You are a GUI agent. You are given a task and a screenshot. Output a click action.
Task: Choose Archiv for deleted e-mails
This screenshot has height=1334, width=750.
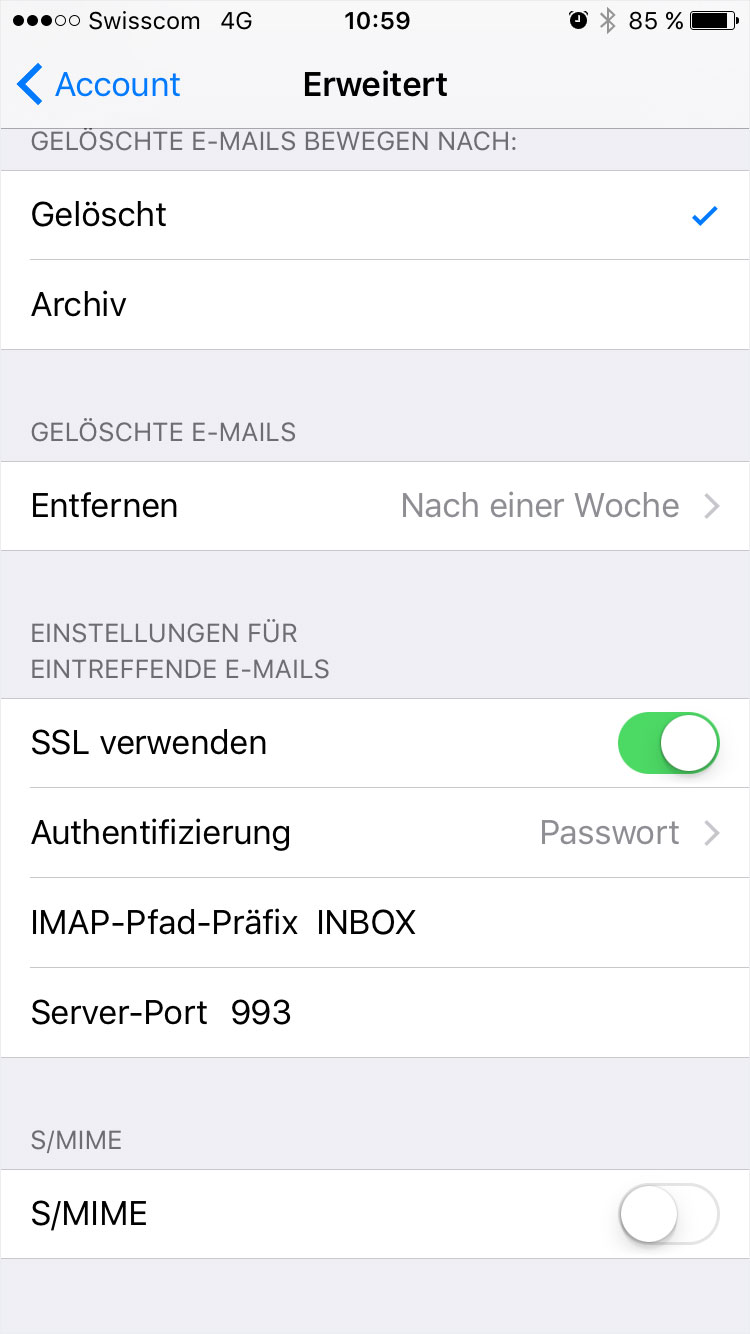(375, 305)
